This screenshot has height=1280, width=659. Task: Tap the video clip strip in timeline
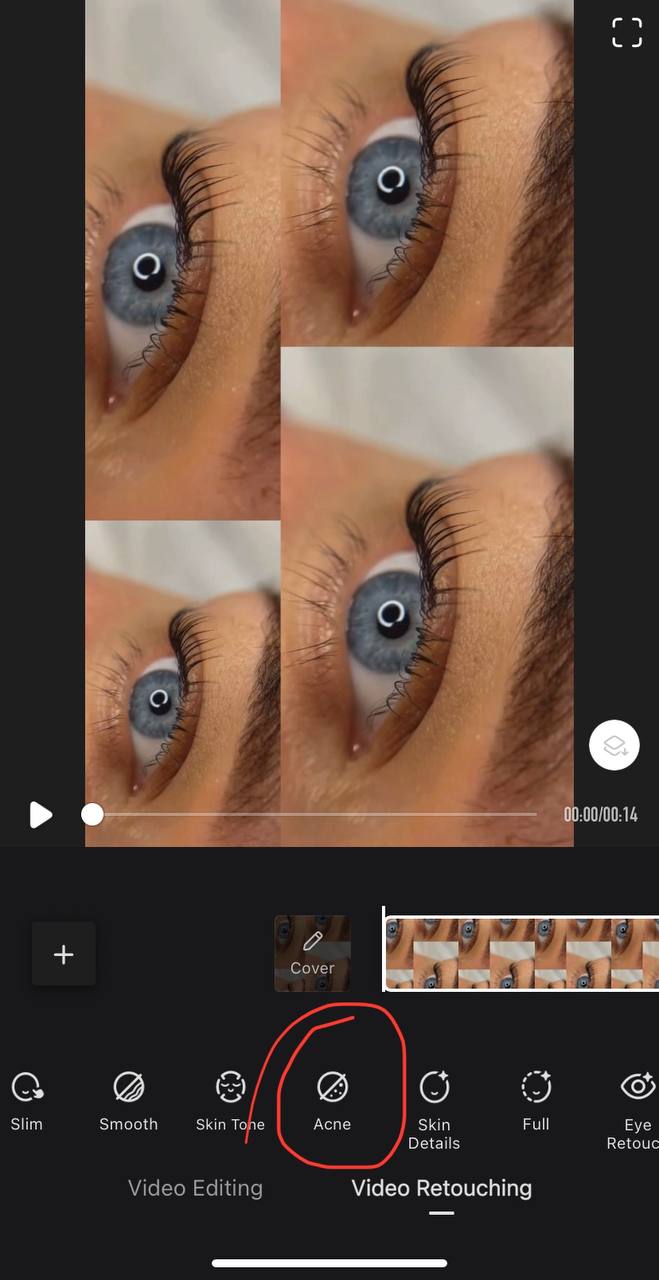click(x=521, y=954)
